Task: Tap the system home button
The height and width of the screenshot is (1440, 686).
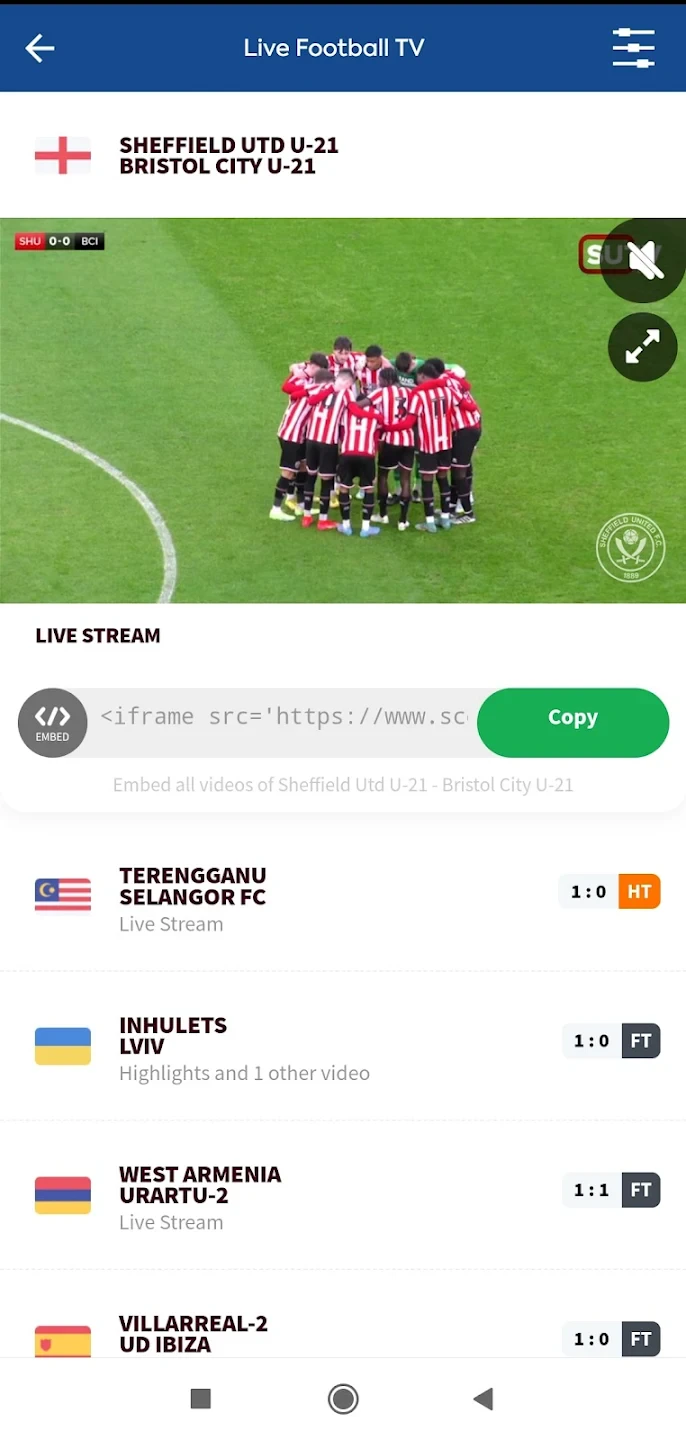Action: 343,1399
